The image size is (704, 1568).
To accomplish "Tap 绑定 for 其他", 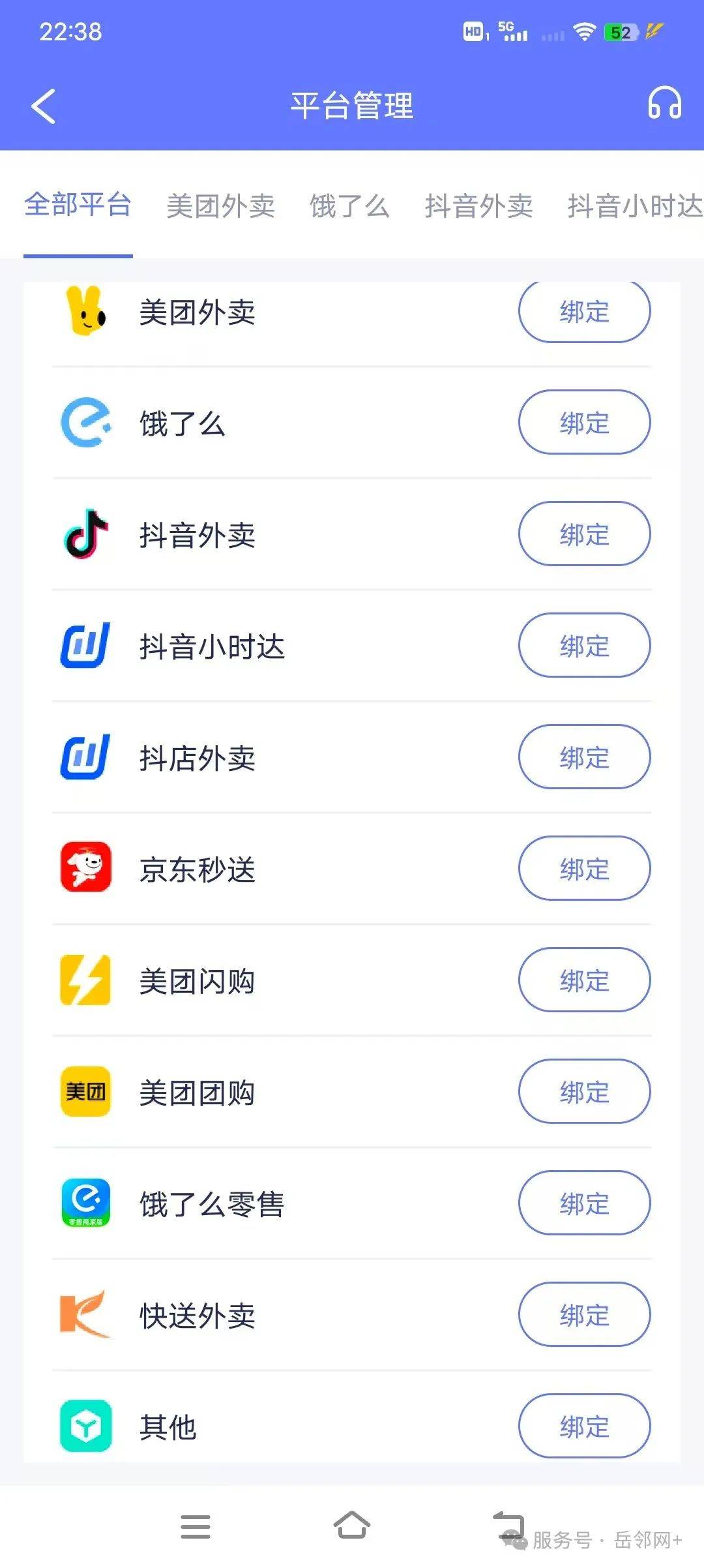I will (x=584, y=1426).
